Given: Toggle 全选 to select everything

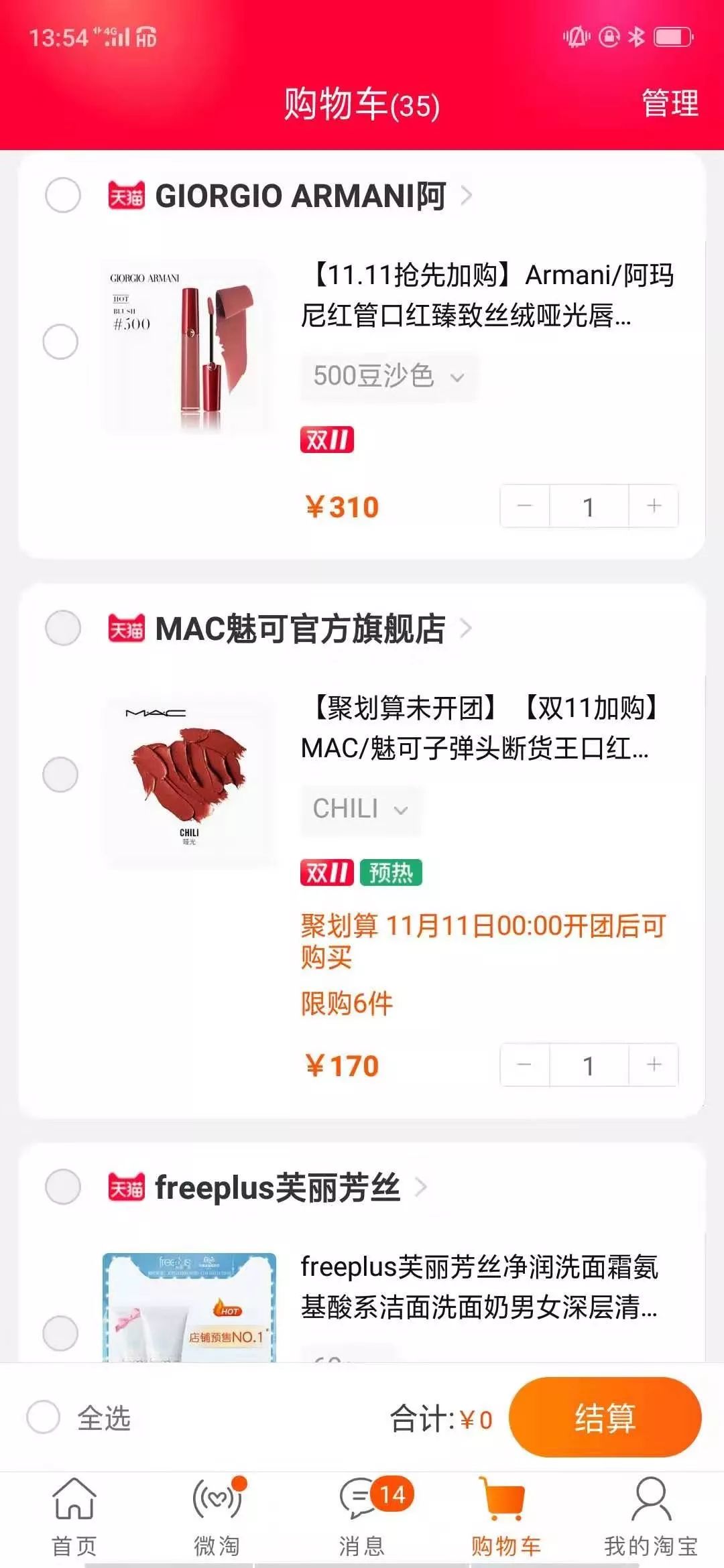Looking at the screenshot, I should [44, 1418].
